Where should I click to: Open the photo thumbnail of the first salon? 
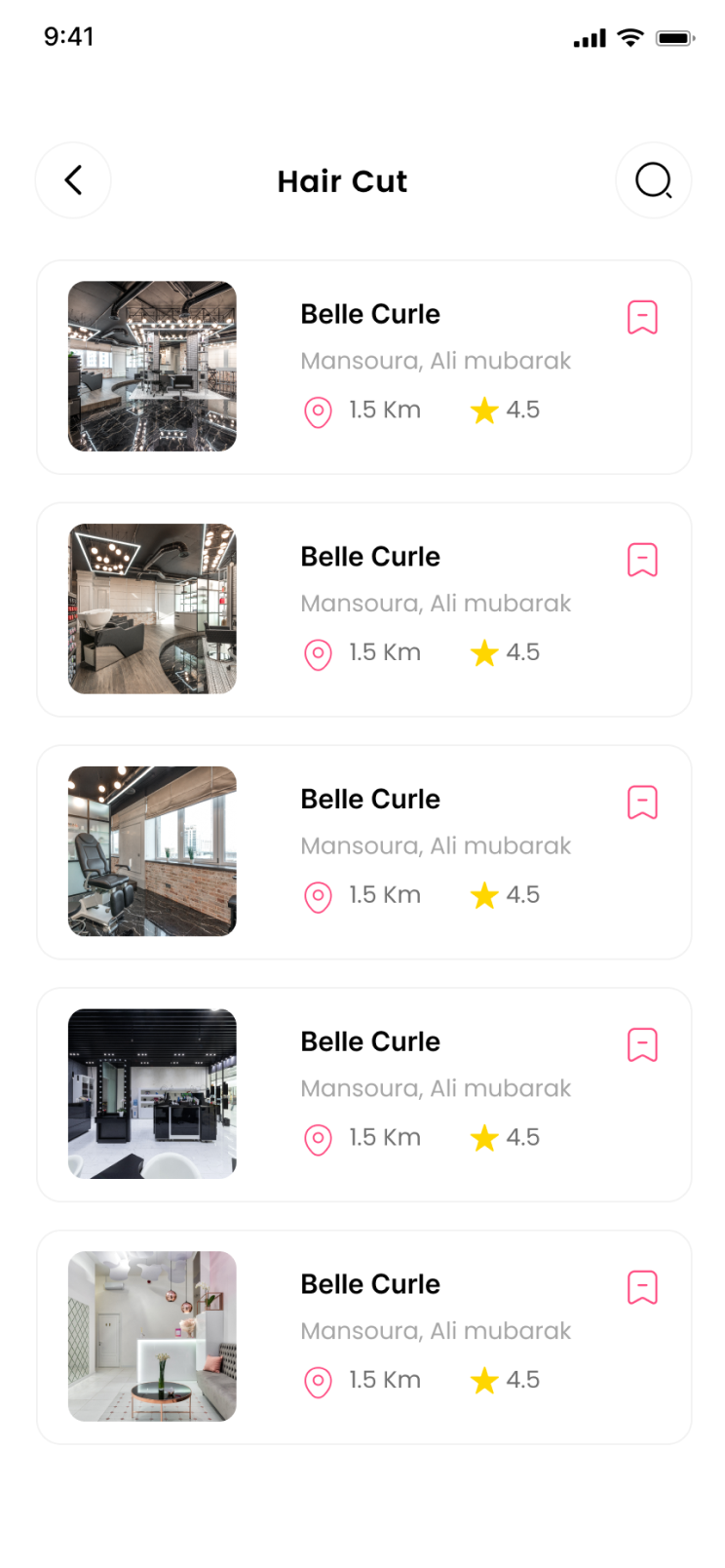pos(151,367)
